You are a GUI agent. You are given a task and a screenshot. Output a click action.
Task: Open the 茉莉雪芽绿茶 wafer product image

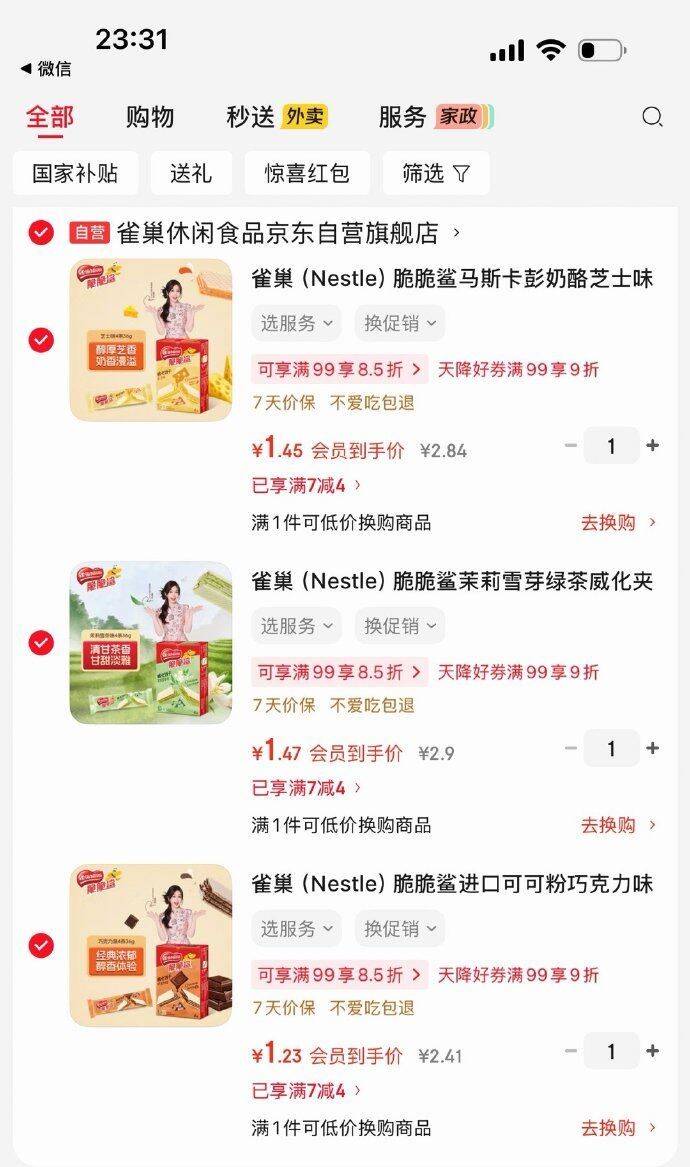(x=151, y=643)
